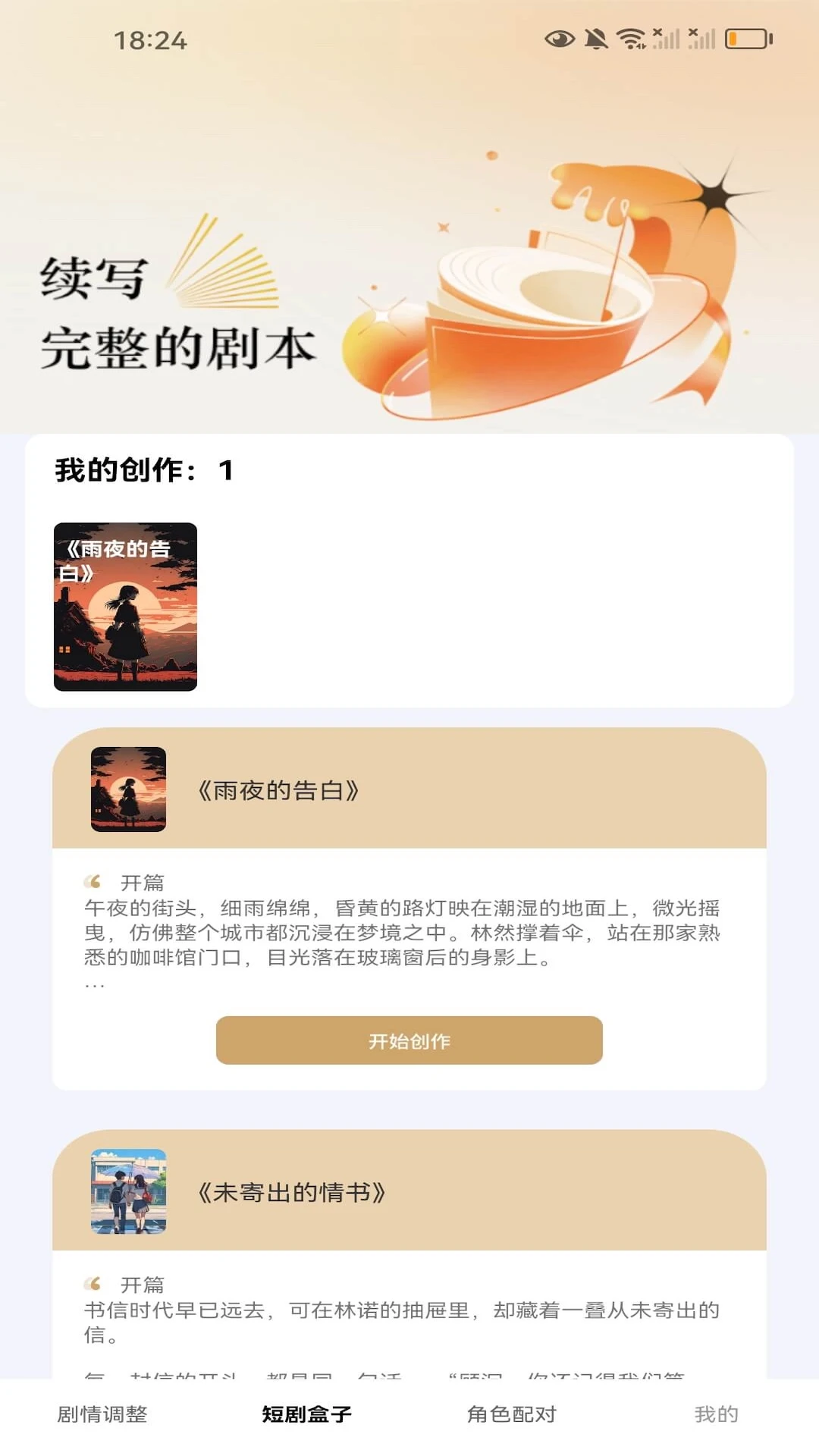This screenshot has width=819, height=1456.
Task: Tap the quote icon before 开篇 in 《未寄出的情书》
Action: [x=93, y=1285]
